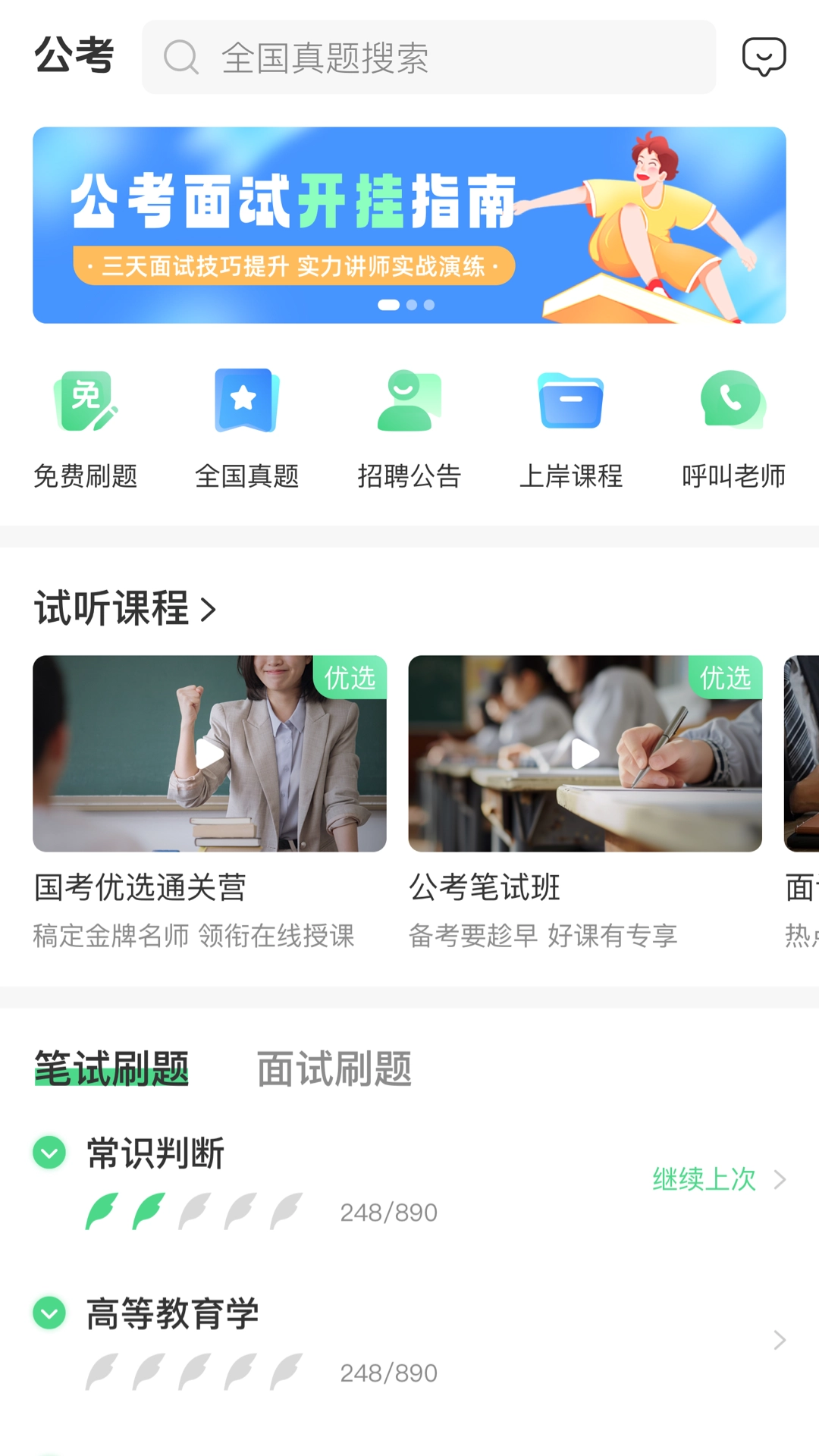Tap the 公考面试开挂指南 banner
The image size is (819, 1456).
(x=409, y=224)
